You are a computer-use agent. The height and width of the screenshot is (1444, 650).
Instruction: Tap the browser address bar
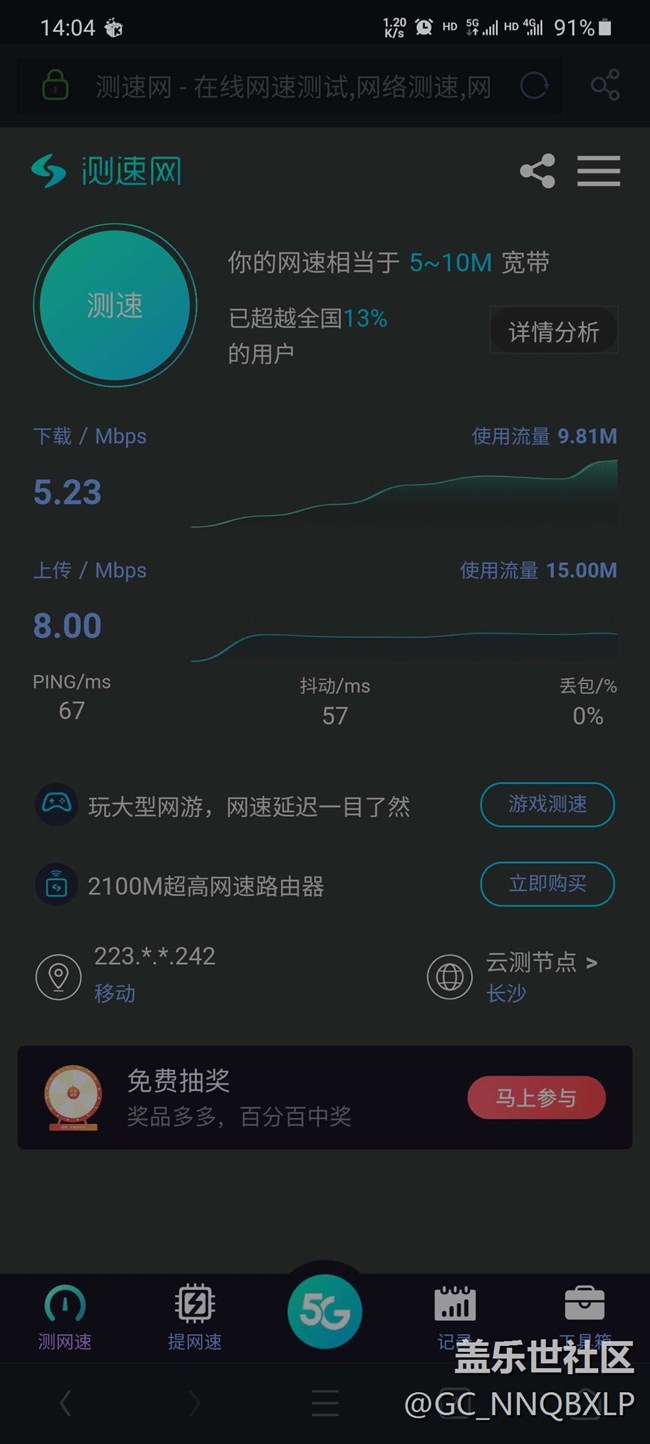(x=290, y=87)
